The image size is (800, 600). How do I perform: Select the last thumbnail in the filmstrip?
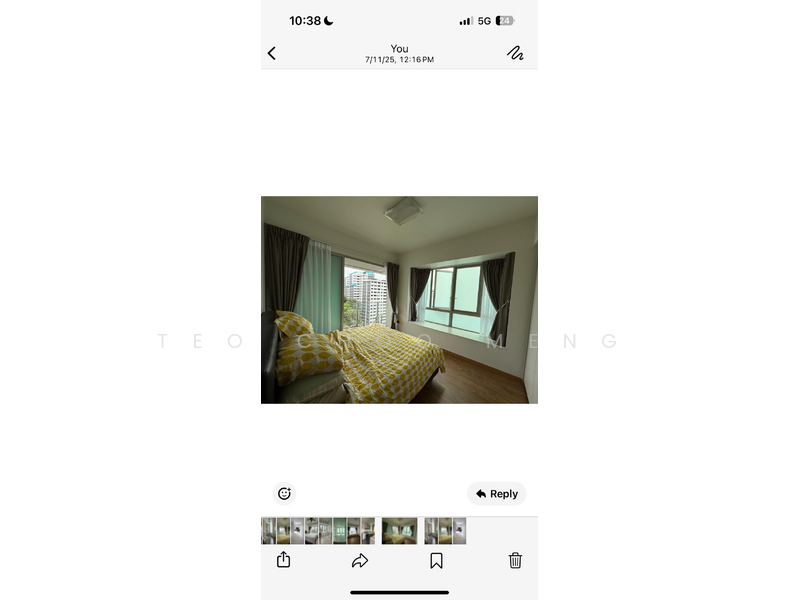[460, 531]
